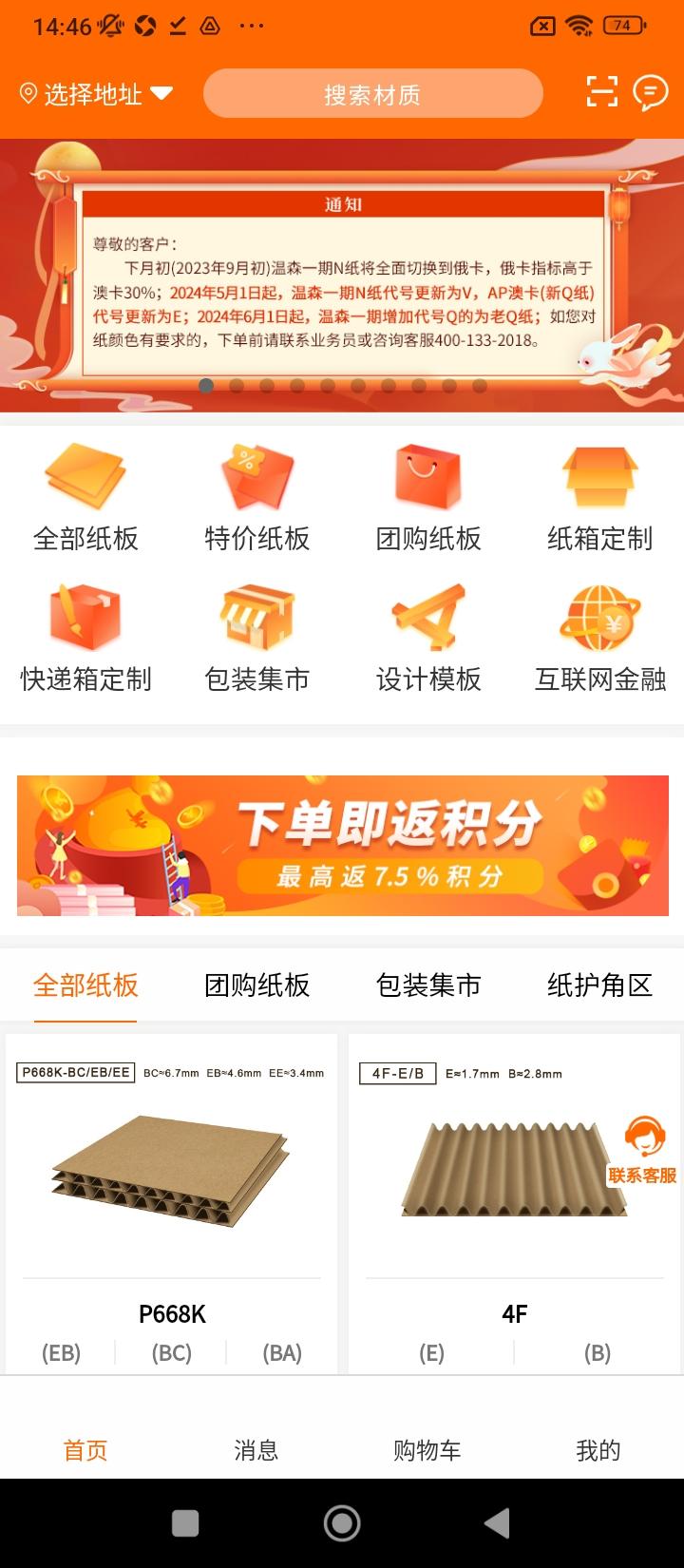Expand the 选择地址 address selector
Image resolution: width=684 pixels, height=1568 pixels.
pos(92,94)
